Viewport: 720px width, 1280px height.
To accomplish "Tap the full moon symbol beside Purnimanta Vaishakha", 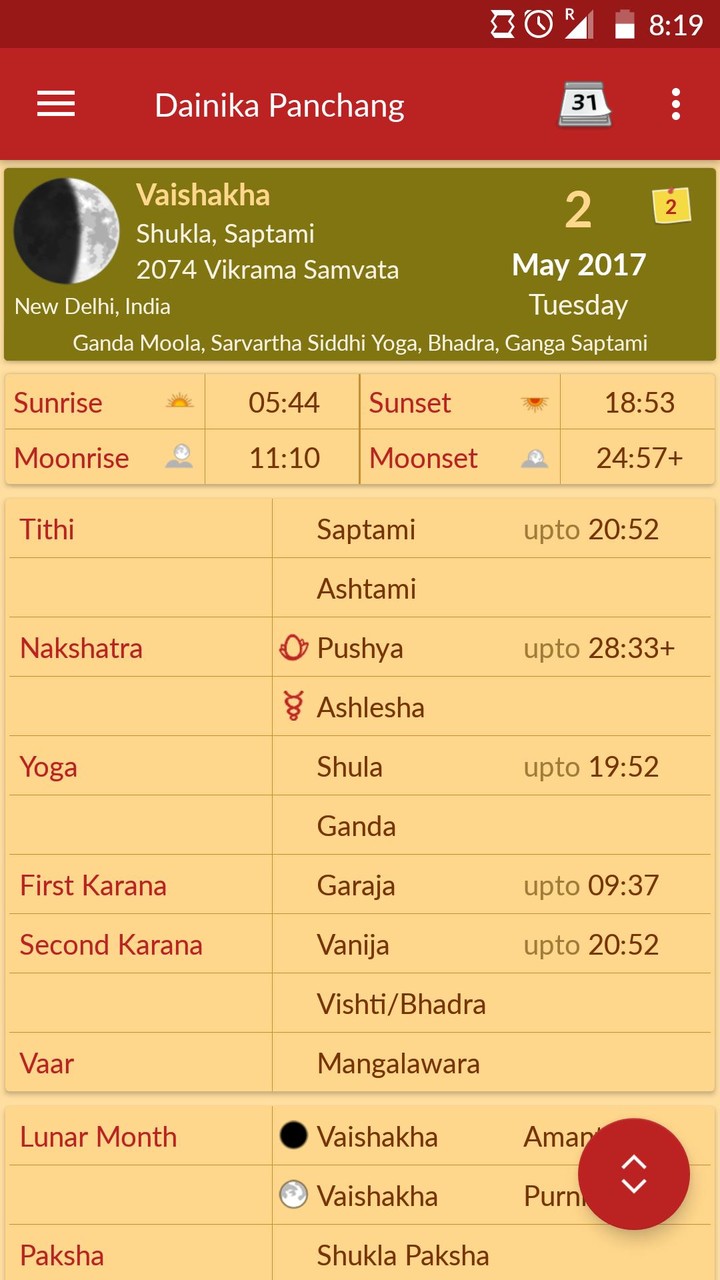I will [293, 1195].
